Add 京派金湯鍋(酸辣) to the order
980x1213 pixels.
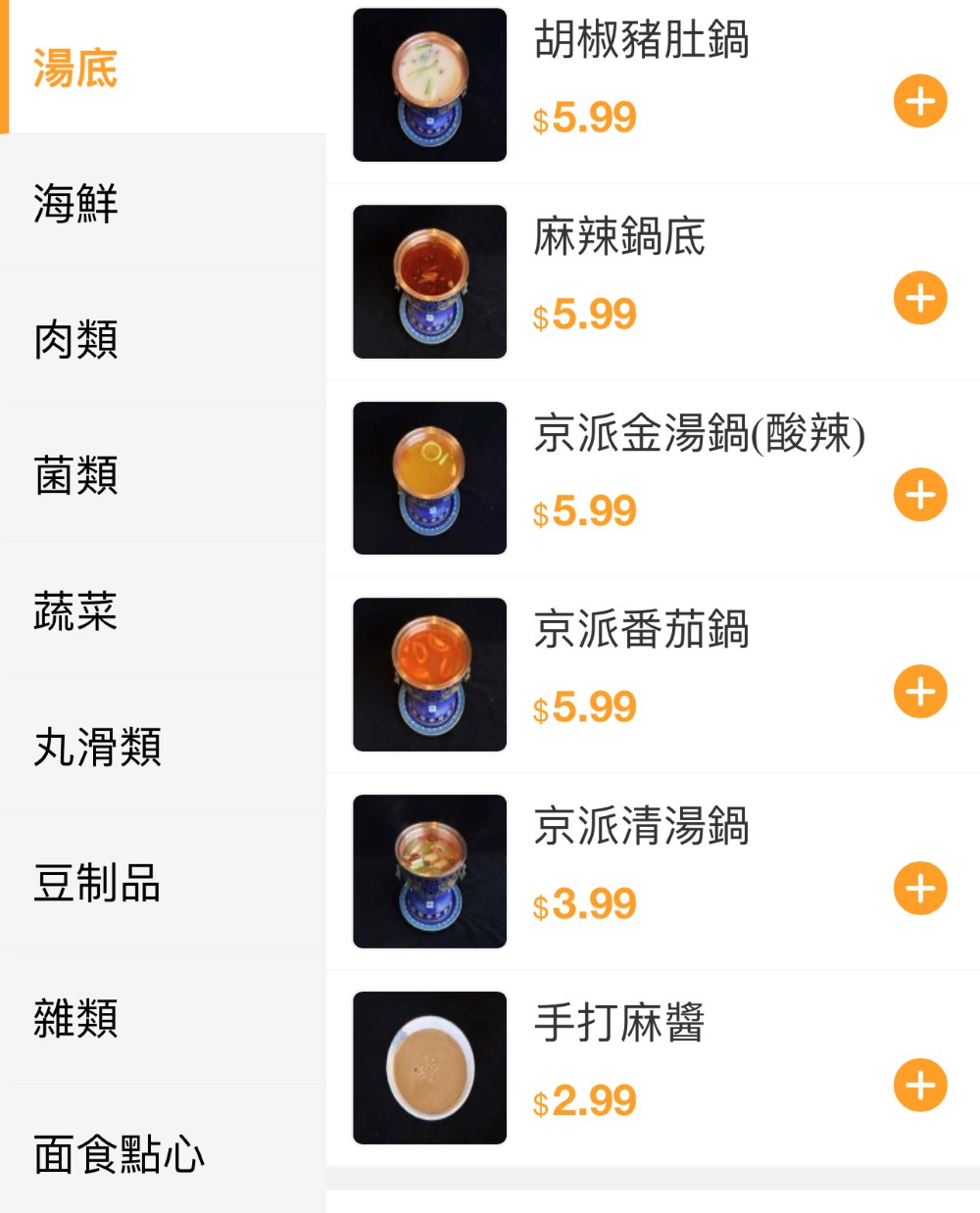(920, 495)
